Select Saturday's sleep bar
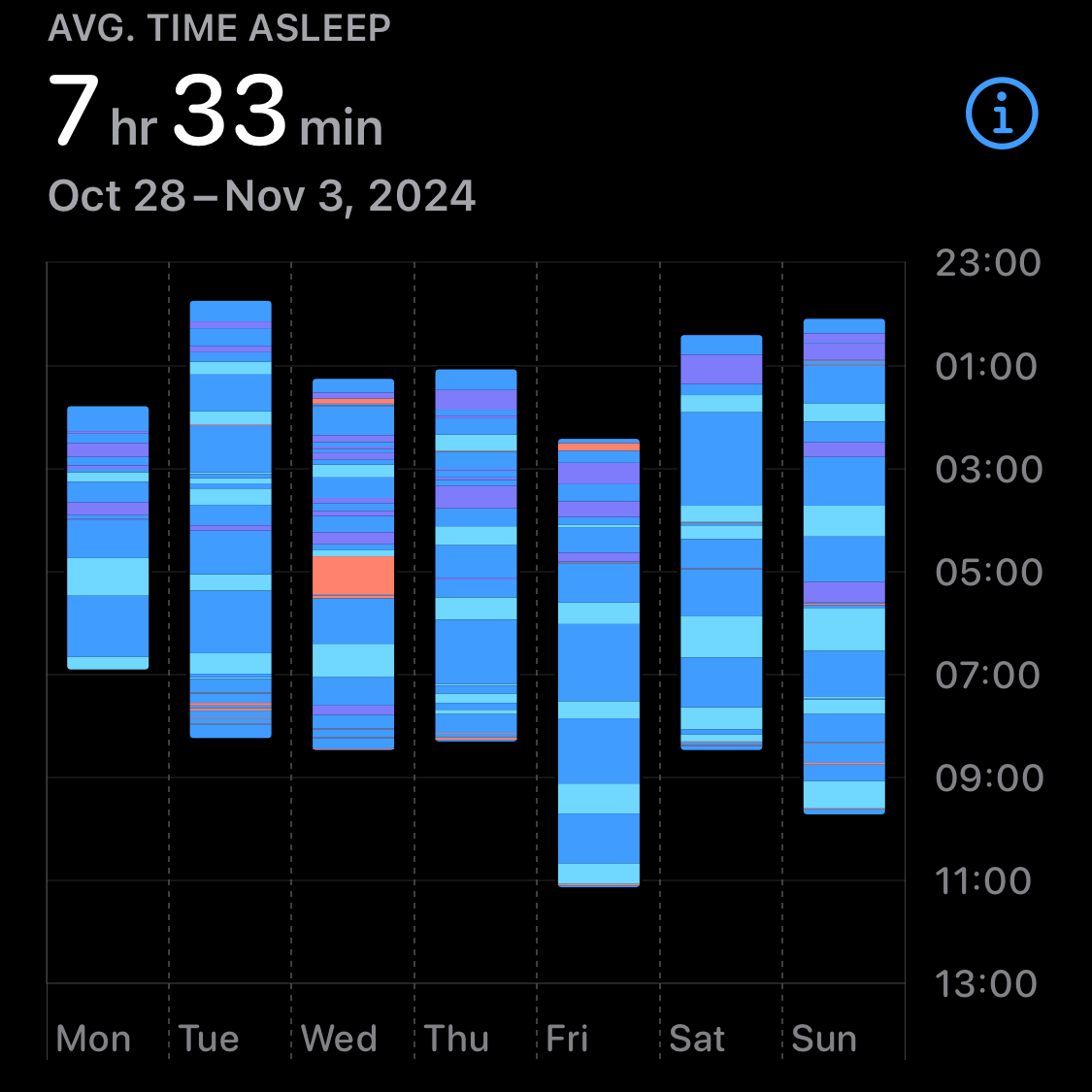 point(721,543)
